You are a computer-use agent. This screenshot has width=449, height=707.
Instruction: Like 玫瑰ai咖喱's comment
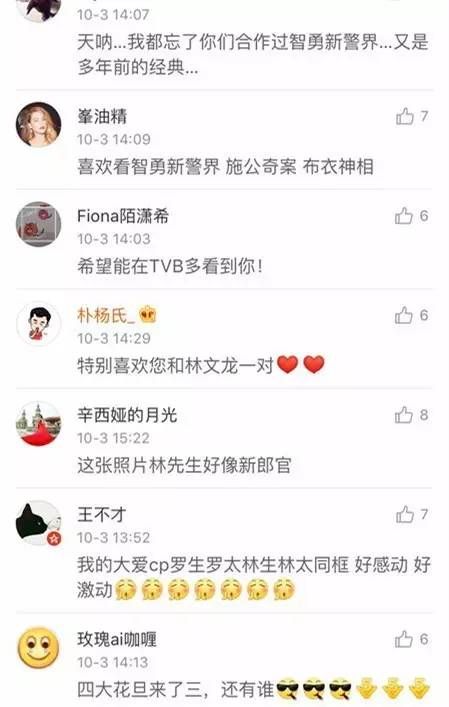404,639
